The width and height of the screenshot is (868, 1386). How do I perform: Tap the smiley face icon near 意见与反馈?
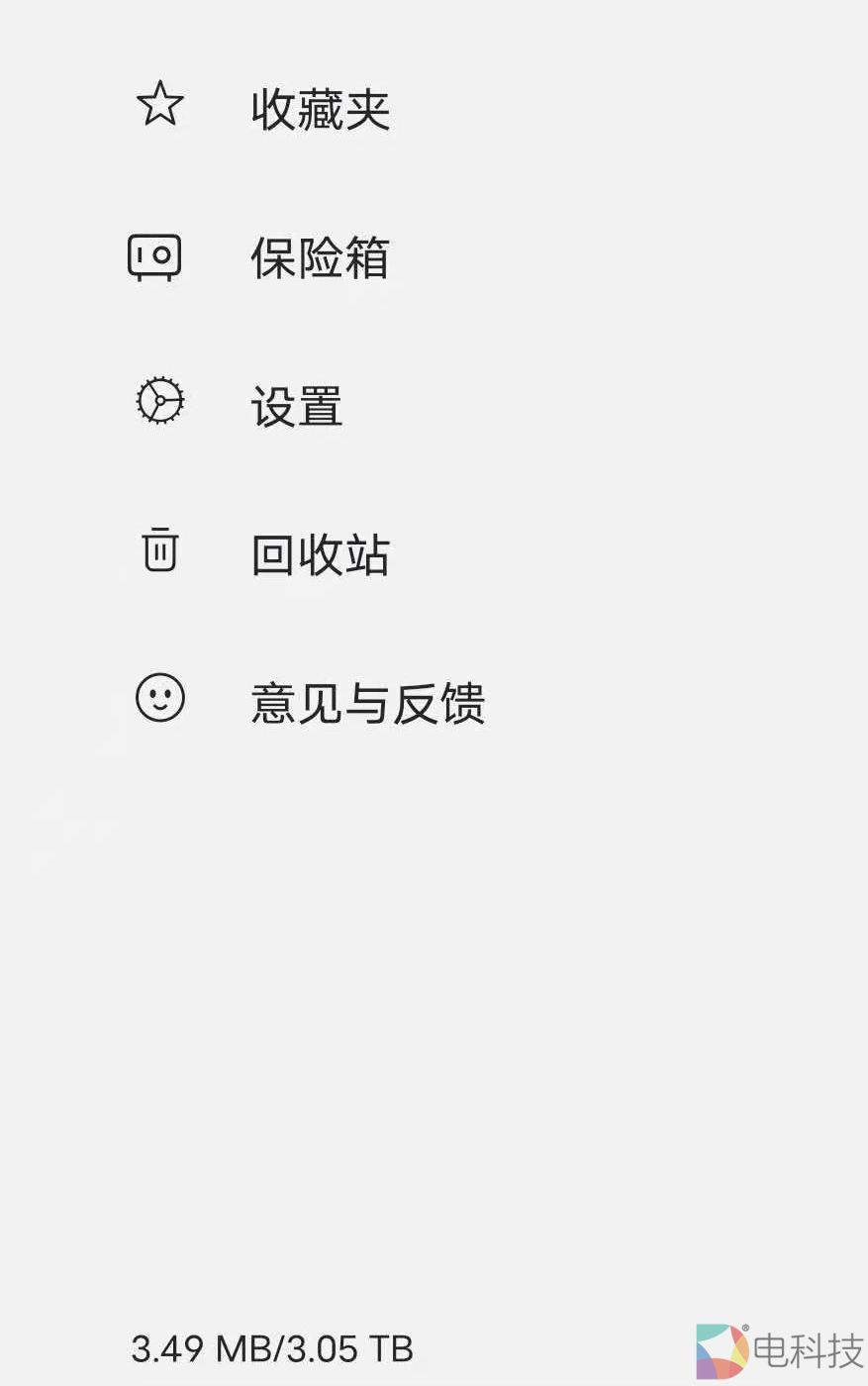(160, 698)
